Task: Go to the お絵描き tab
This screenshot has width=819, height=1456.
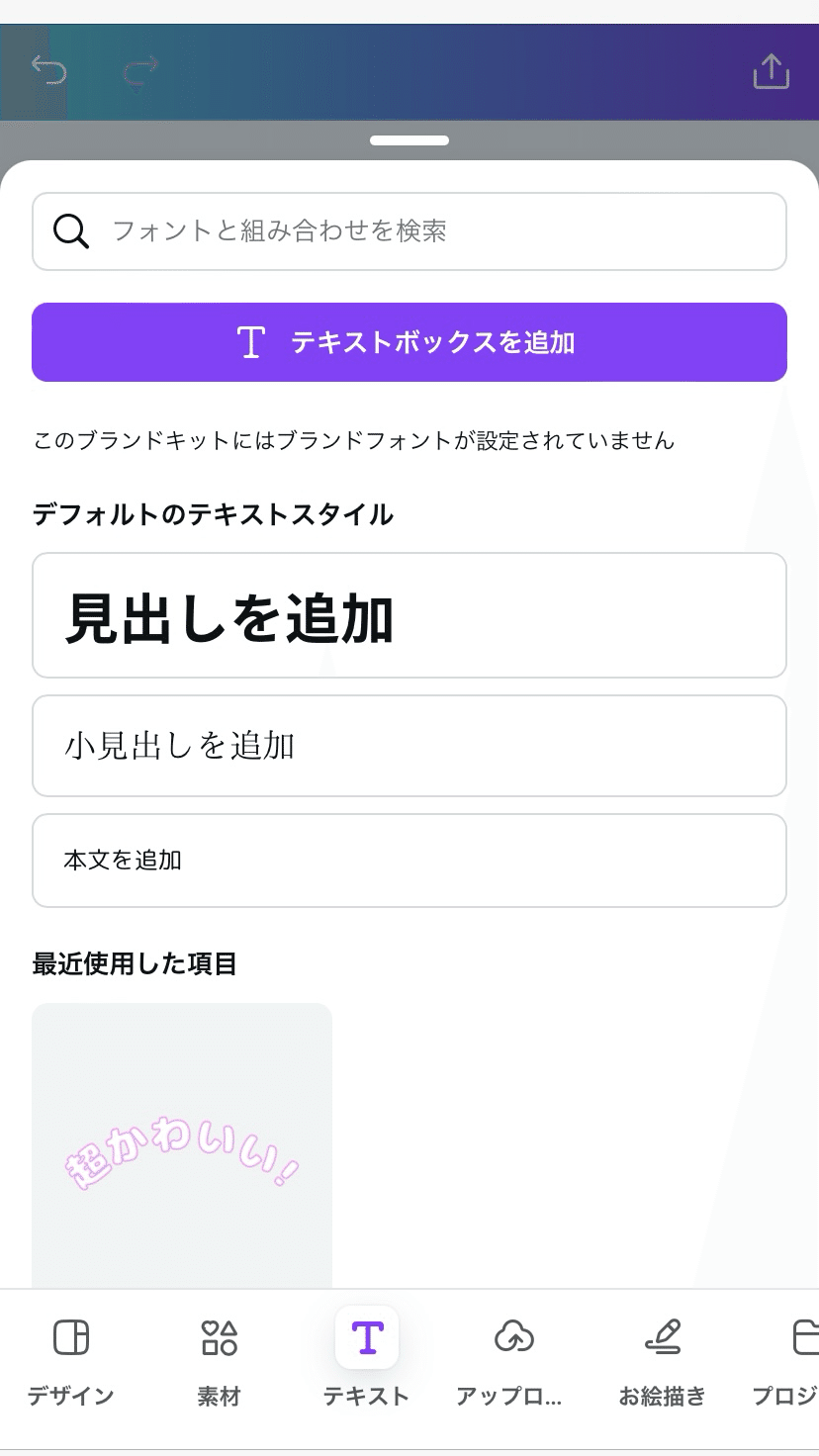Action: coord(662,1359)
